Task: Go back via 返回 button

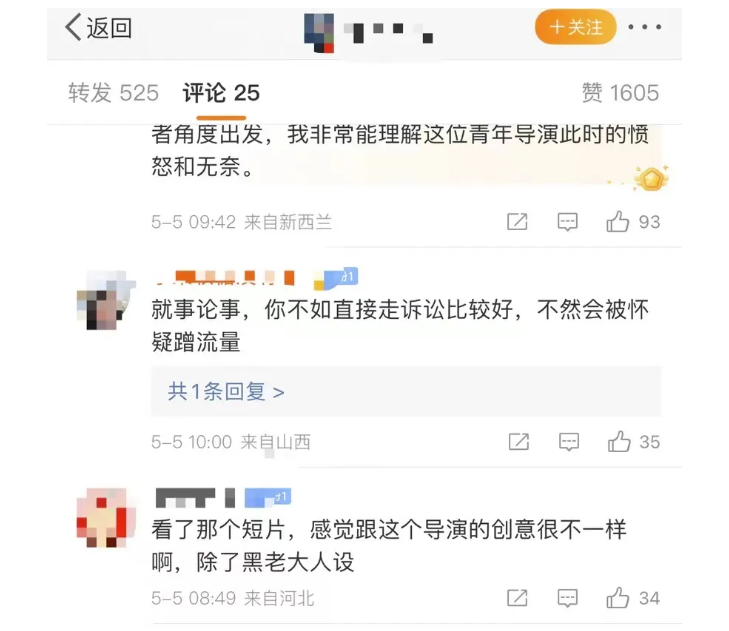Action: pyautogui.click(x=98, y=28)
